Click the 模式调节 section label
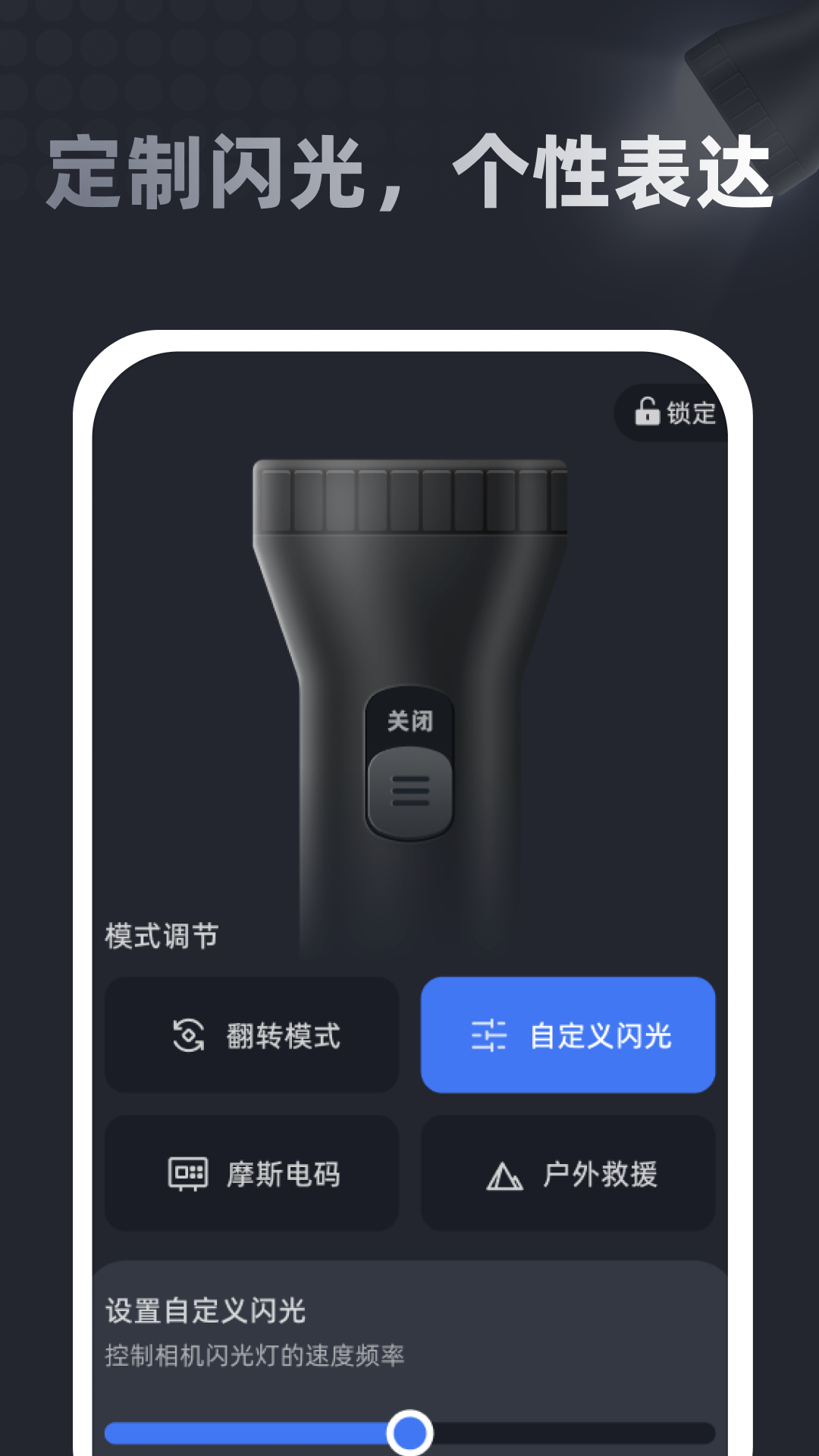Screen dimensions: 819x1456 [159, 935]
